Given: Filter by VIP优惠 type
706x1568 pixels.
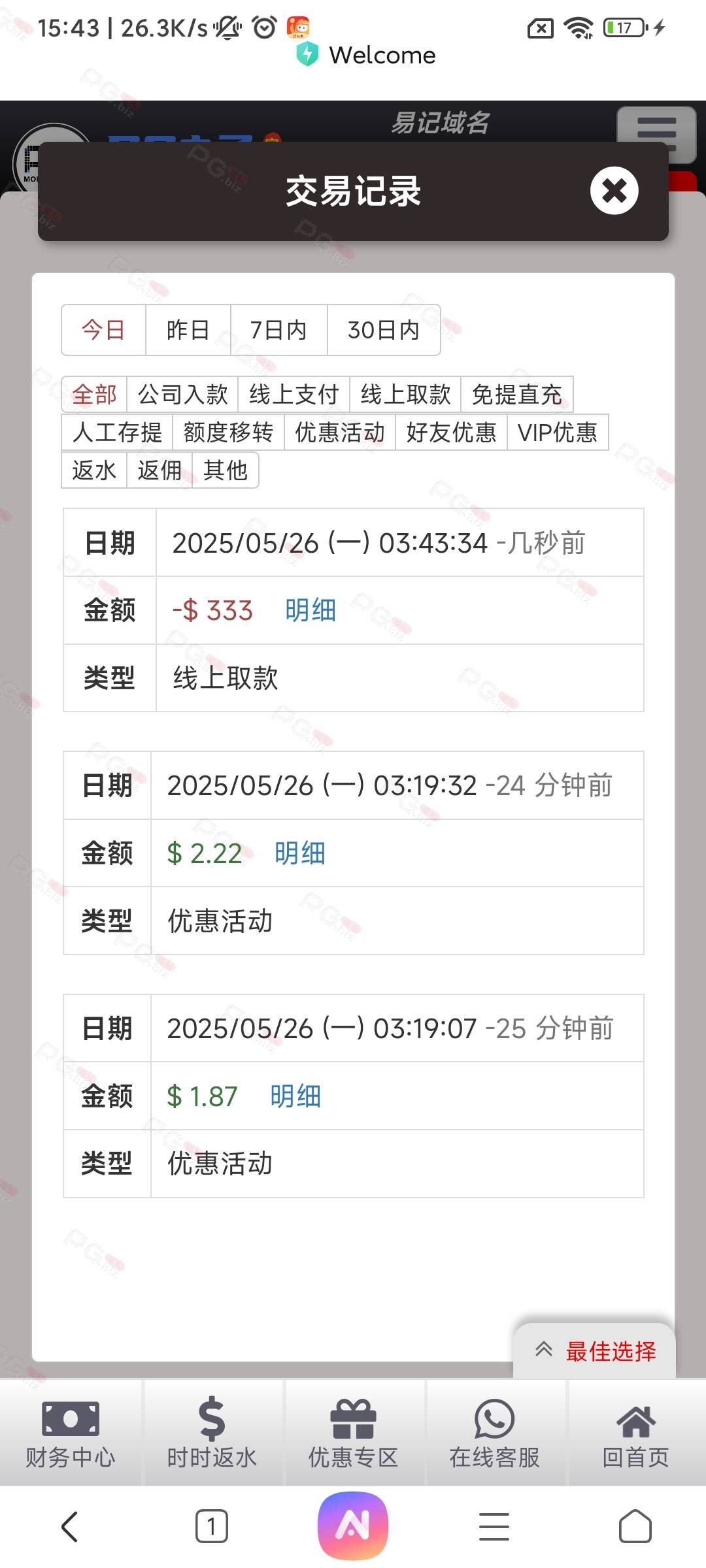Looking at the screenshot, I should (x=558, y=433).
